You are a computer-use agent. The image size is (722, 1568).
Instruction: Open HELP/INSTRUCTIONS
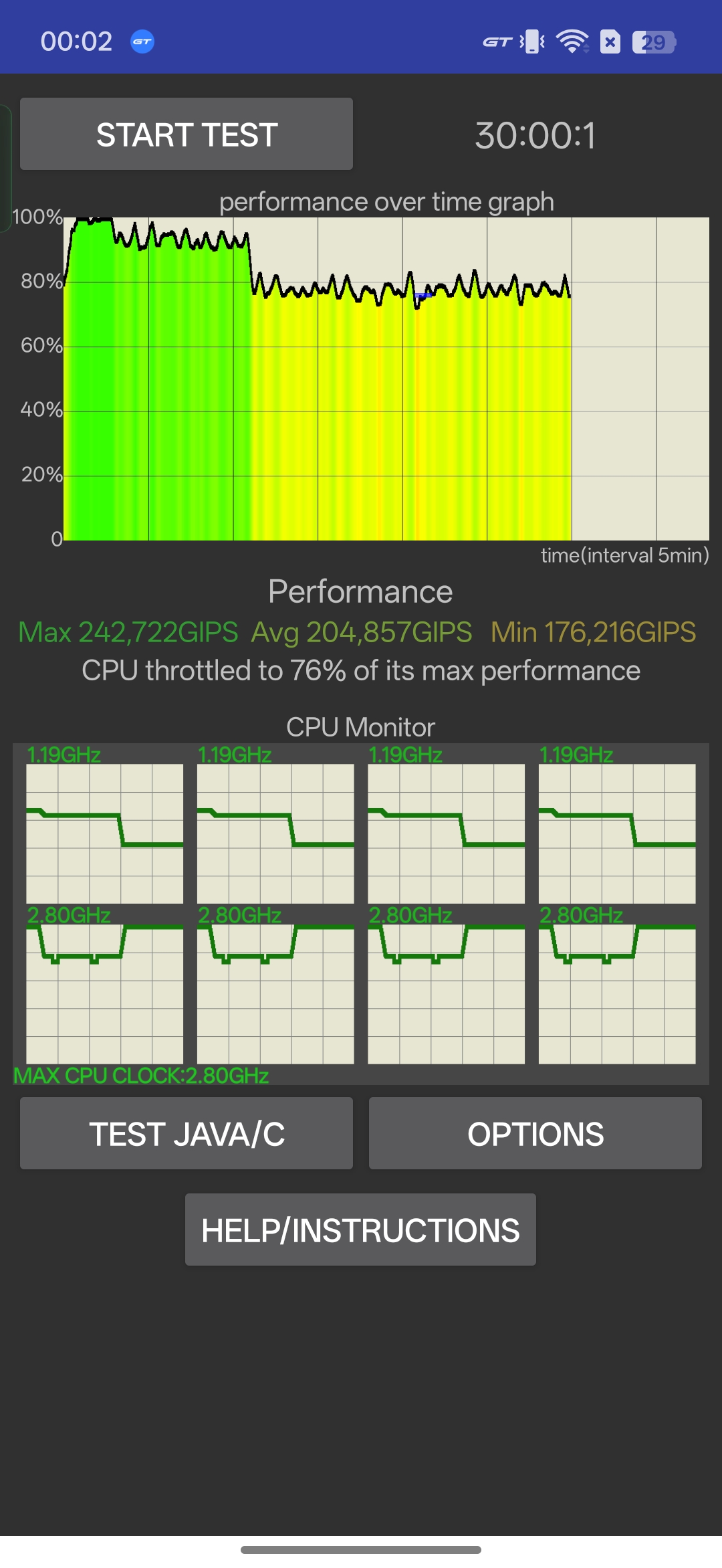360,1230
